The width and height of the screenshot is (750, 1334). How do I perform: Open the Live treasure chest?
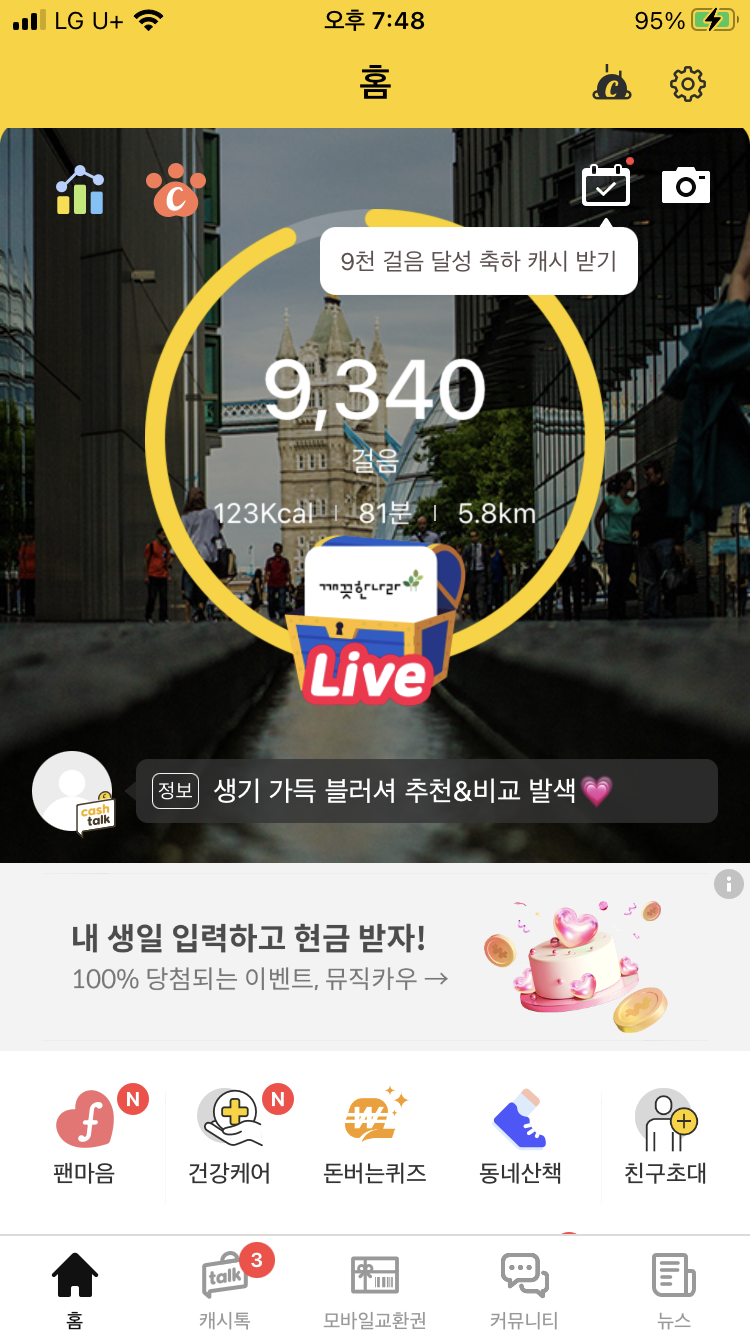point(370,625)
